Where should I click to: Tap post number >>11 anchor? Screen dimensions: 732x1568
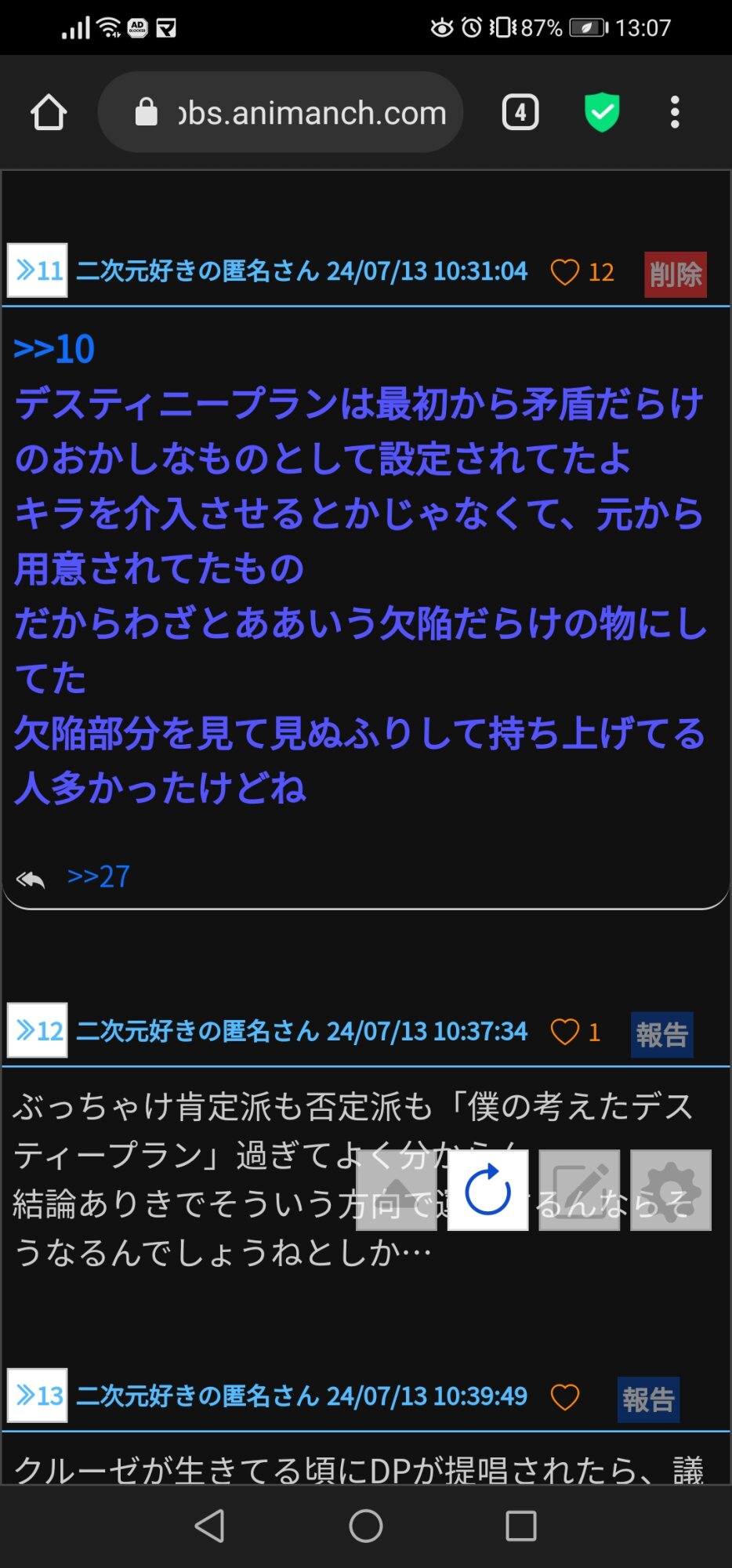(38, 271)
